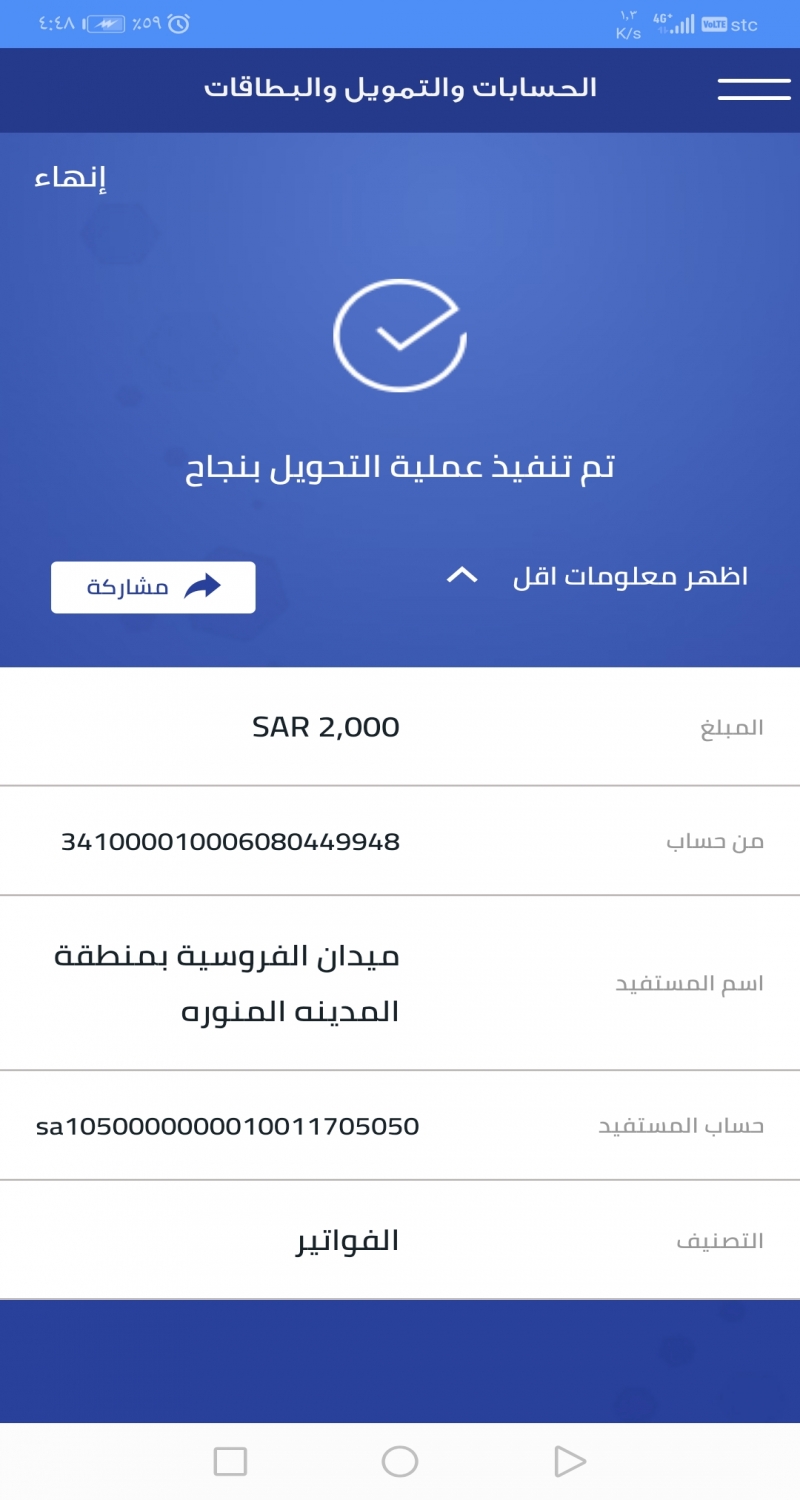The height and width of the screenshot is (1500, 800).
Task: Go to the home screen via system button
Action: click(399, 1461)
